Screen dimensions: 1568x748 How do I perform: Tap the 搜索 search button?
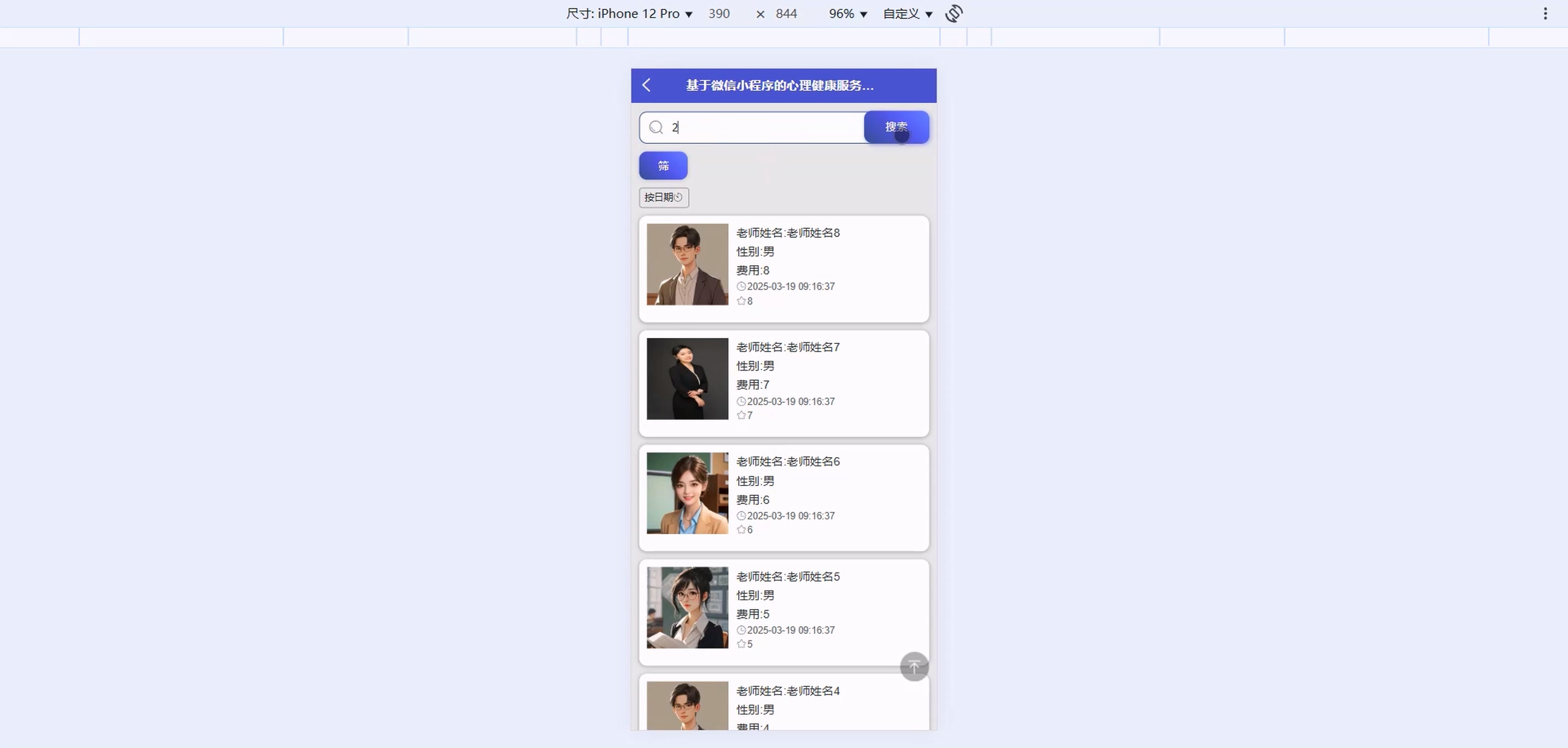(896, 127)
